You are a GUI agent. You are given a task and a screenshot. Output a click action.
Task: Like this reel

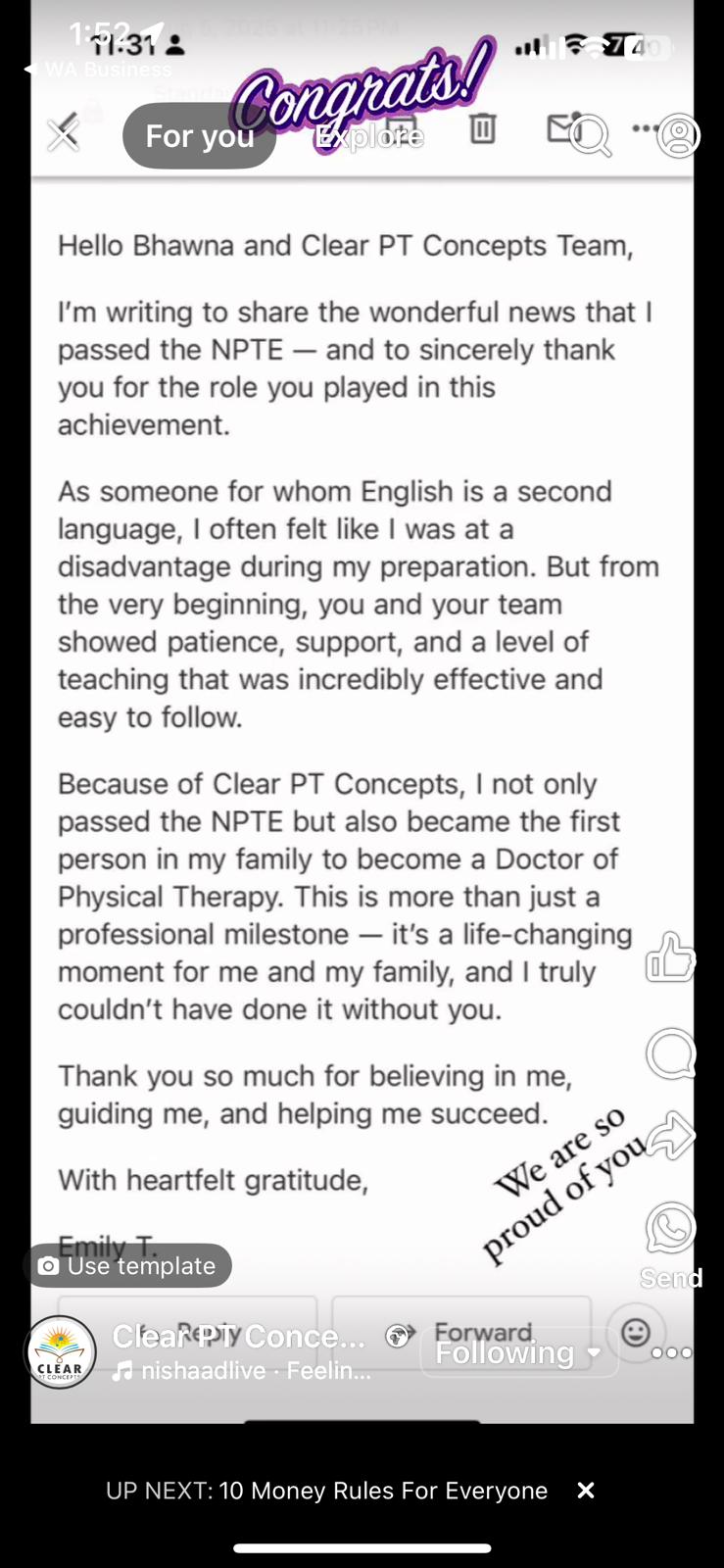coord(671,957)
